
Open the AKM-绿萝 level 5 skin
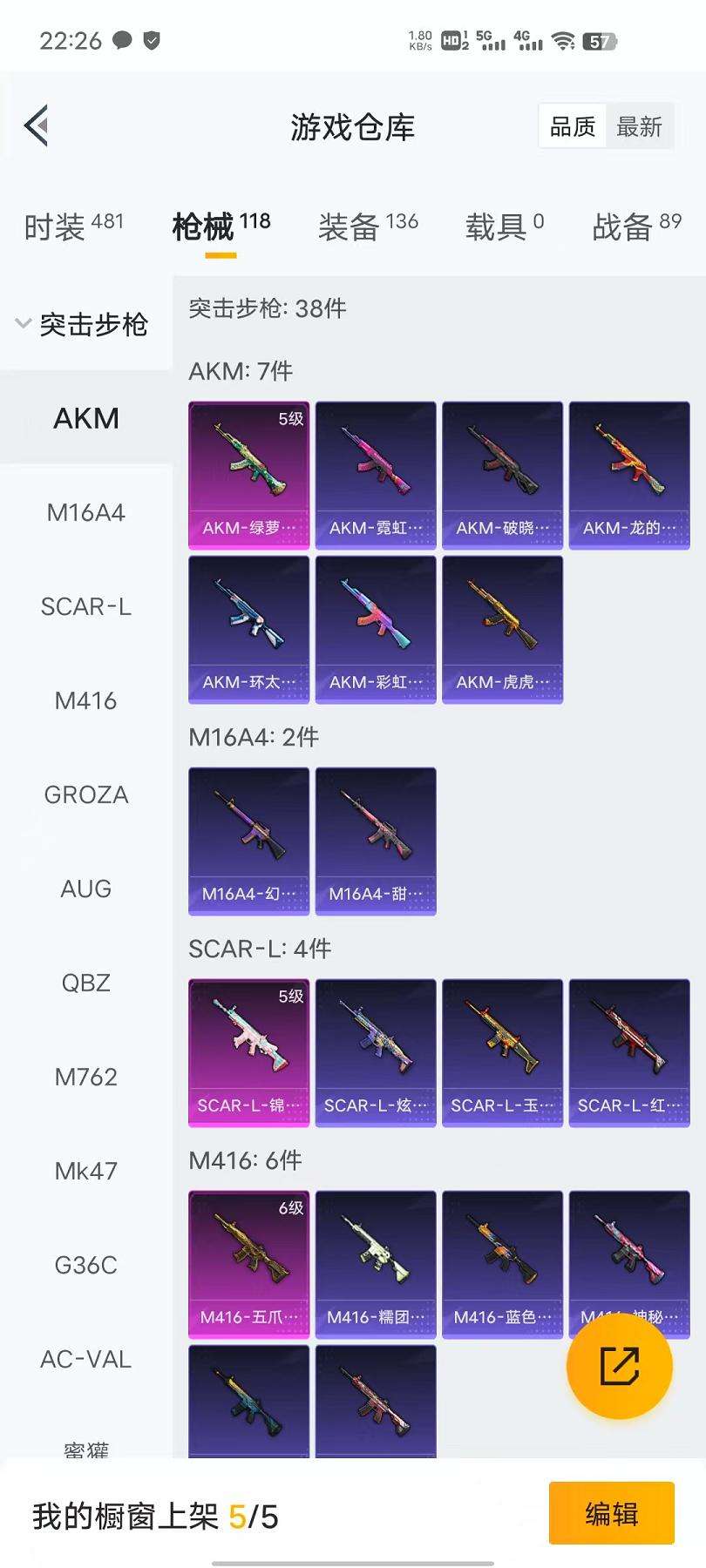249,475
